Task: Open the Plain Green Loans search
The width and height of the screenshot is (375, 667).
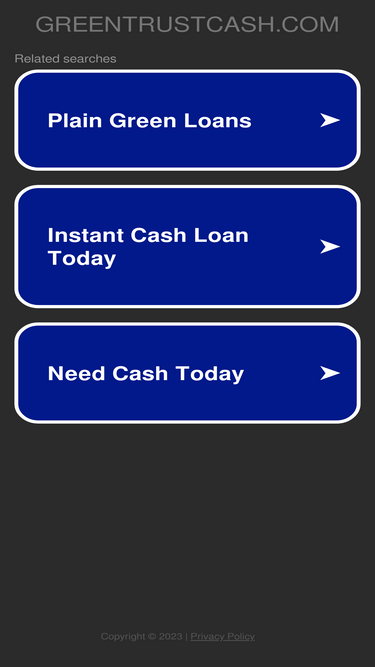Action: pyautogui.click(x=188, y=120)
